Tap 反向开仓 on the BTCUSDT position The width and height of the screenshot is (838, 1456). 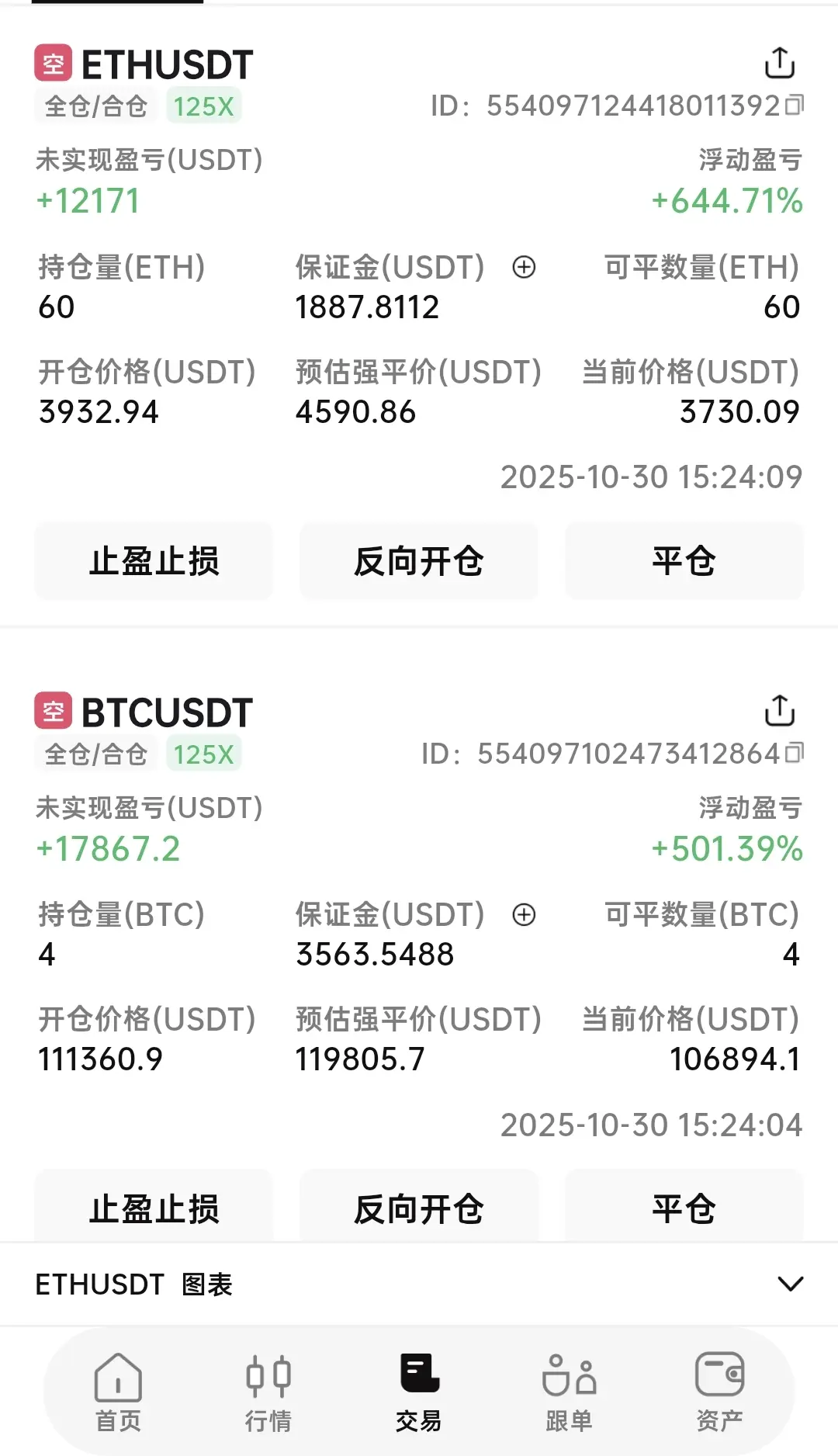tap(419, 1207)
